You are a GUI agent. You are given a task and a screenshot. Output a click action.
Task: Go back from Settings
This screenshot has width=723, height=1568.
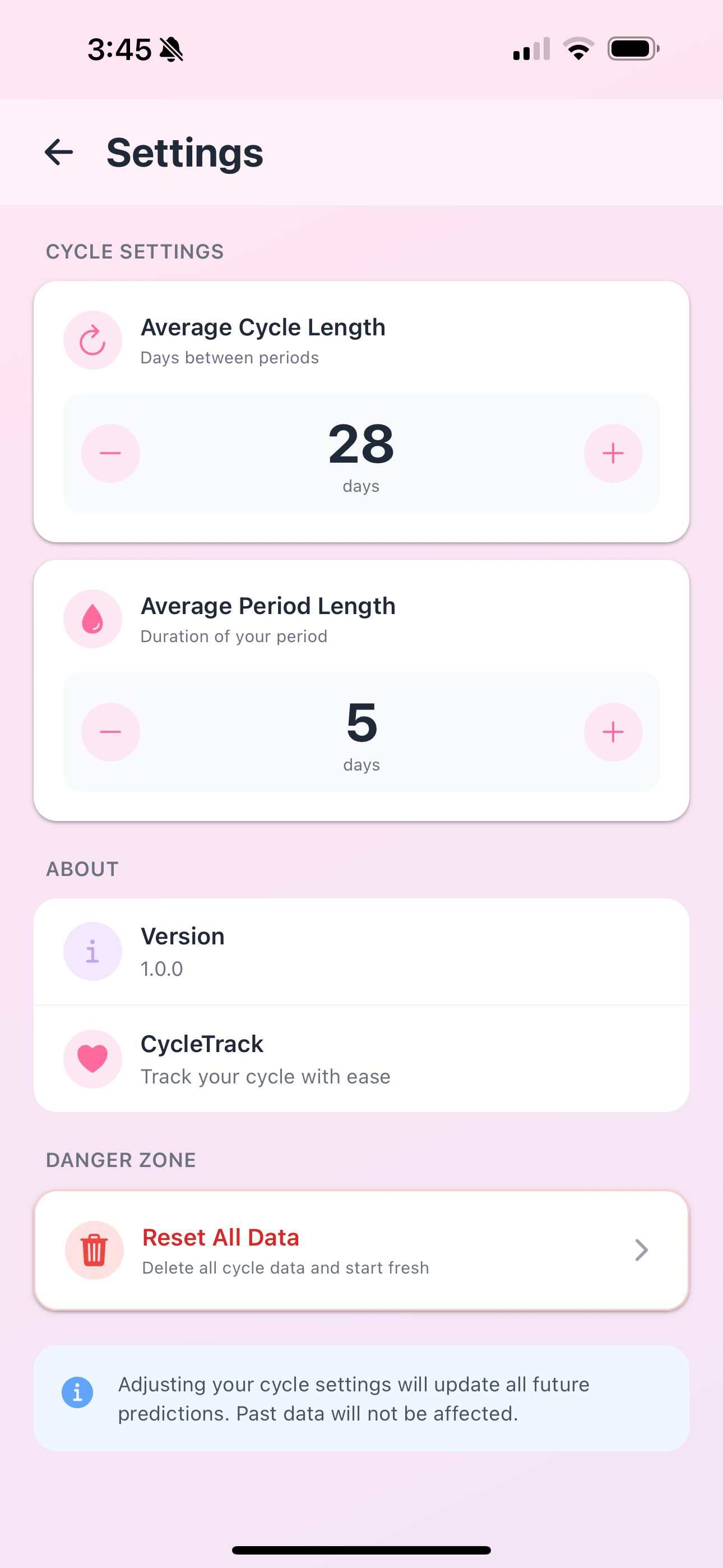pyautogui.click(x=59, y=152)
